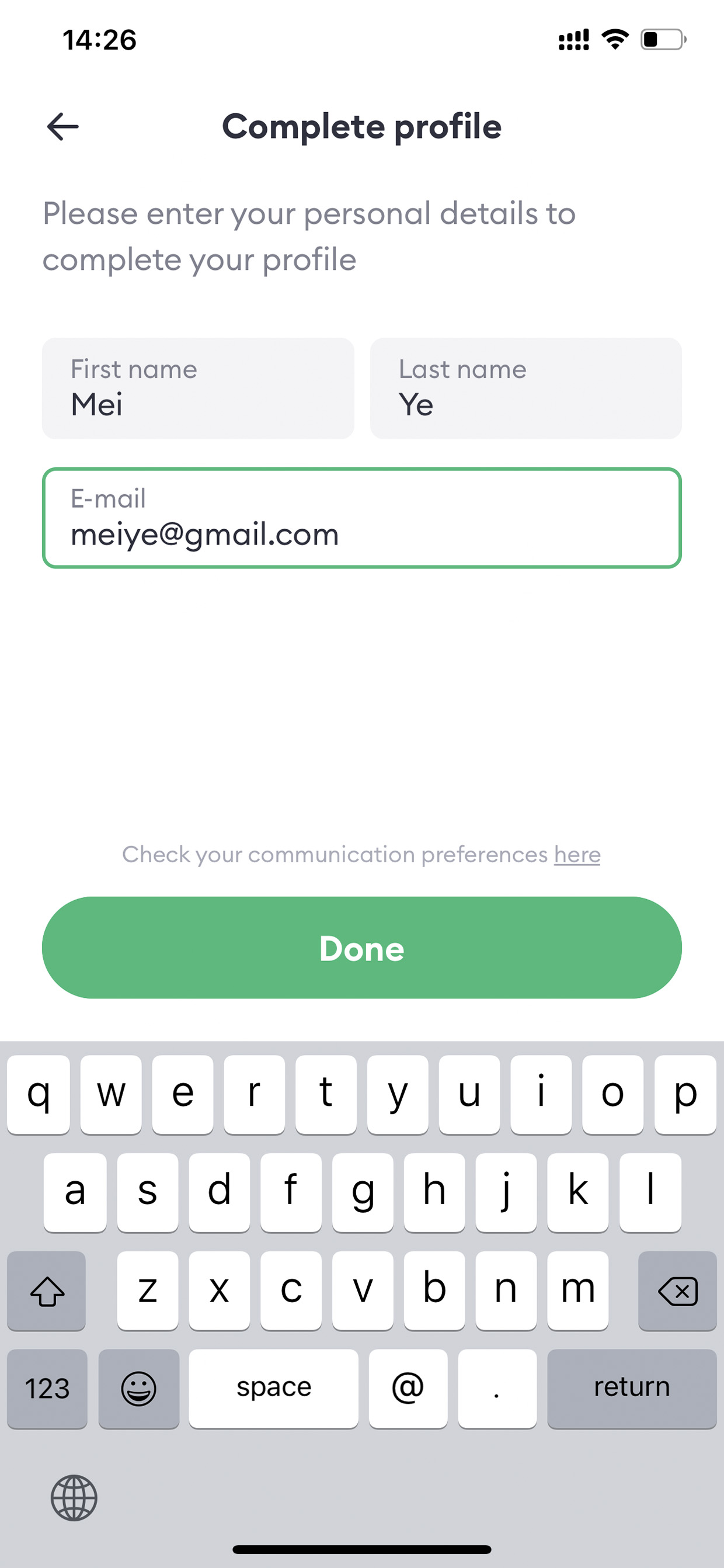724x1568 pixels.
Task: Edit the Last name field
Action: pos(525,388)
